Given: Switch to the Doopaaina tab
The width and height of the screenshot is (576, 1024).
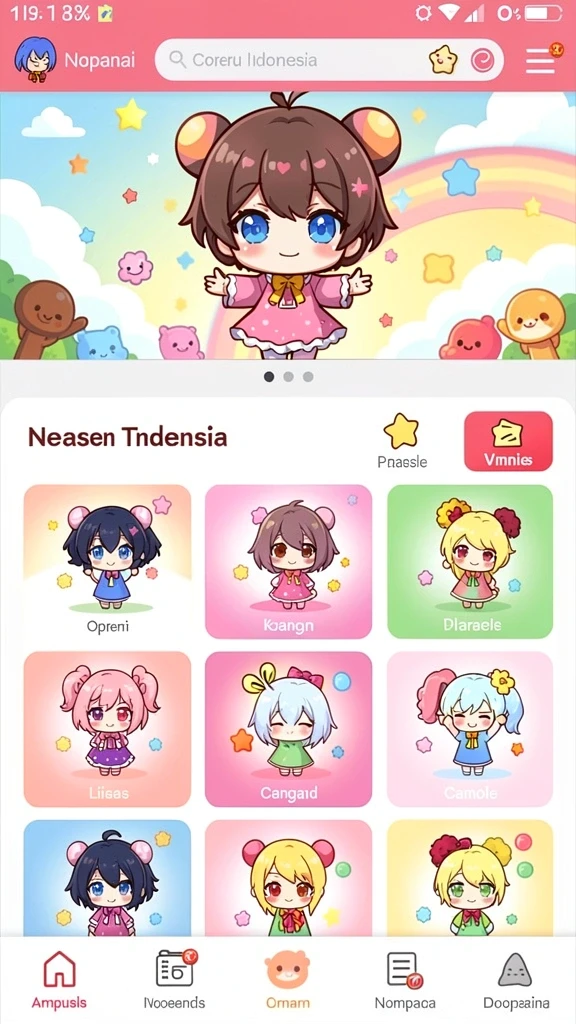Looking at the screenshot, I should (x=516, y=980).
